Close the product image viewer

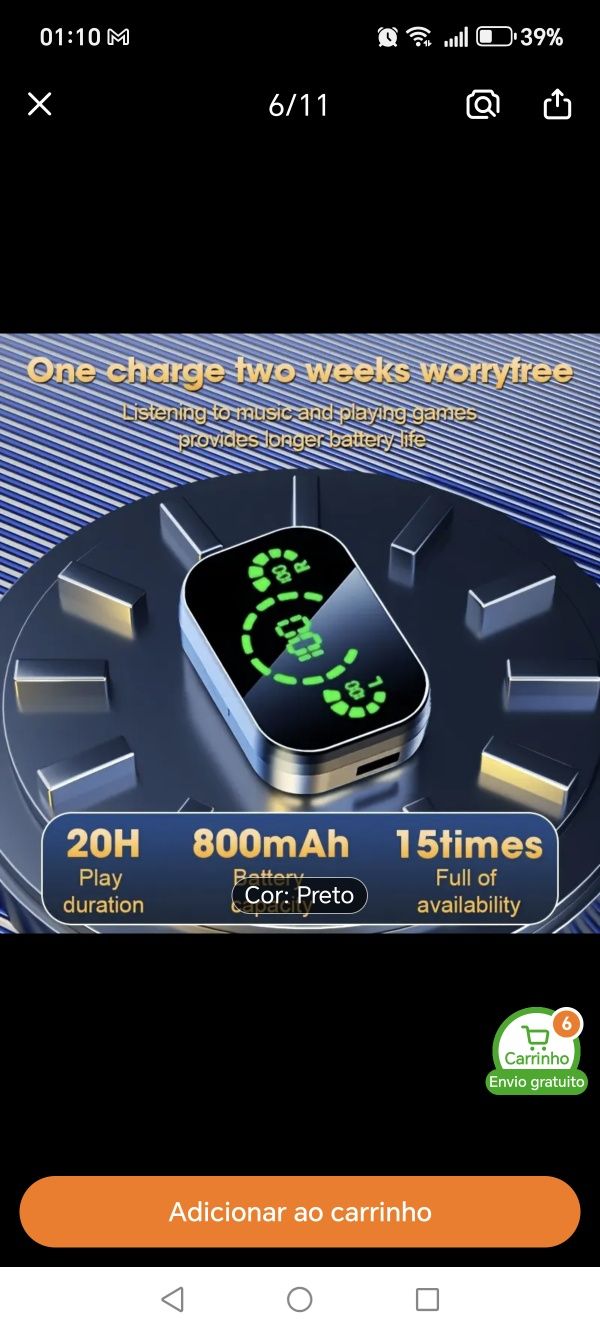click(39, 104)
